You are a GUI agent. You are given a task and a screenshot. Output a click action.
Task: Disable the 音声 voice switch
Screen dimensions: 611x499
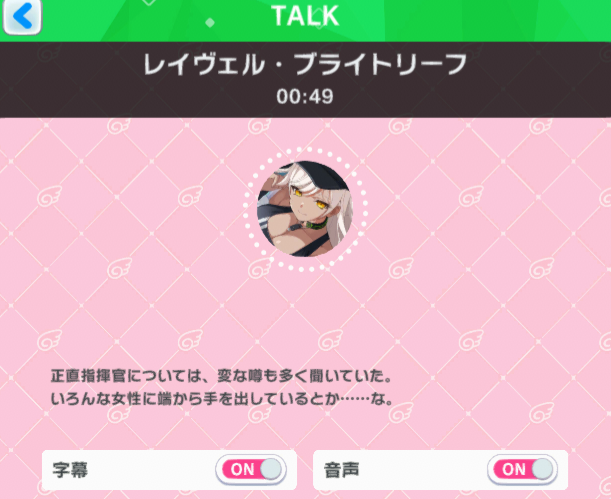[522, 469]
